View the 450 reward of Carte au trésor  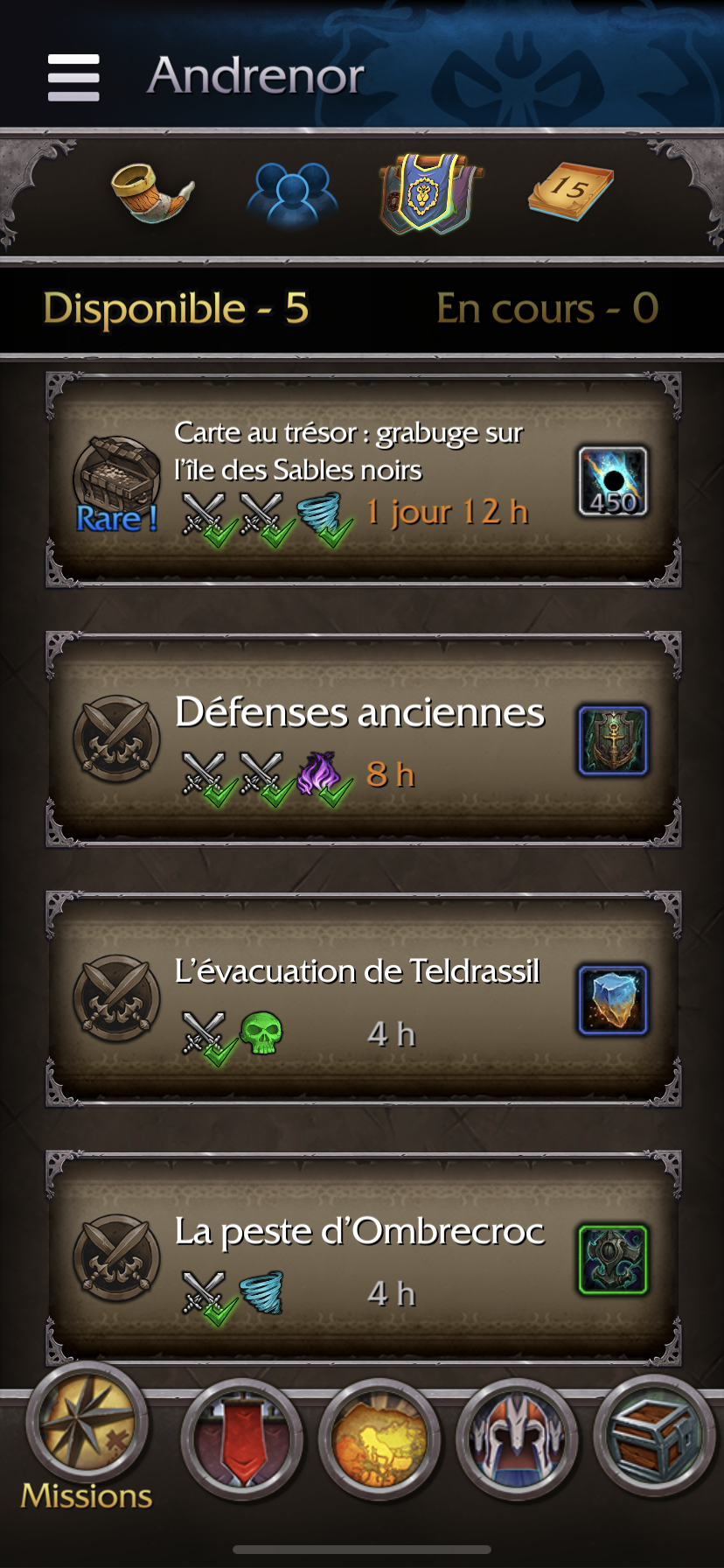(613, 480)
